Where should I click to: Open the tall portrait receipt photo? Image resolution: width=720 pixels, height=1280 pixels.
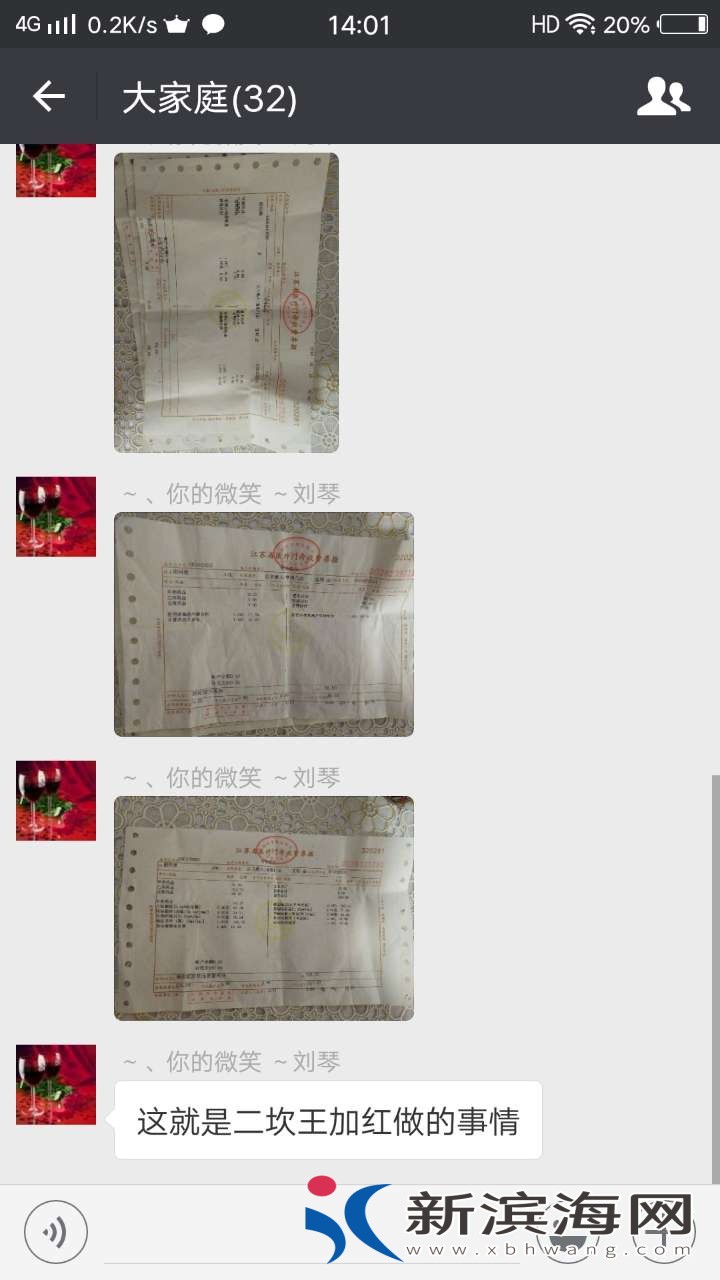click(x=226, y=302)
